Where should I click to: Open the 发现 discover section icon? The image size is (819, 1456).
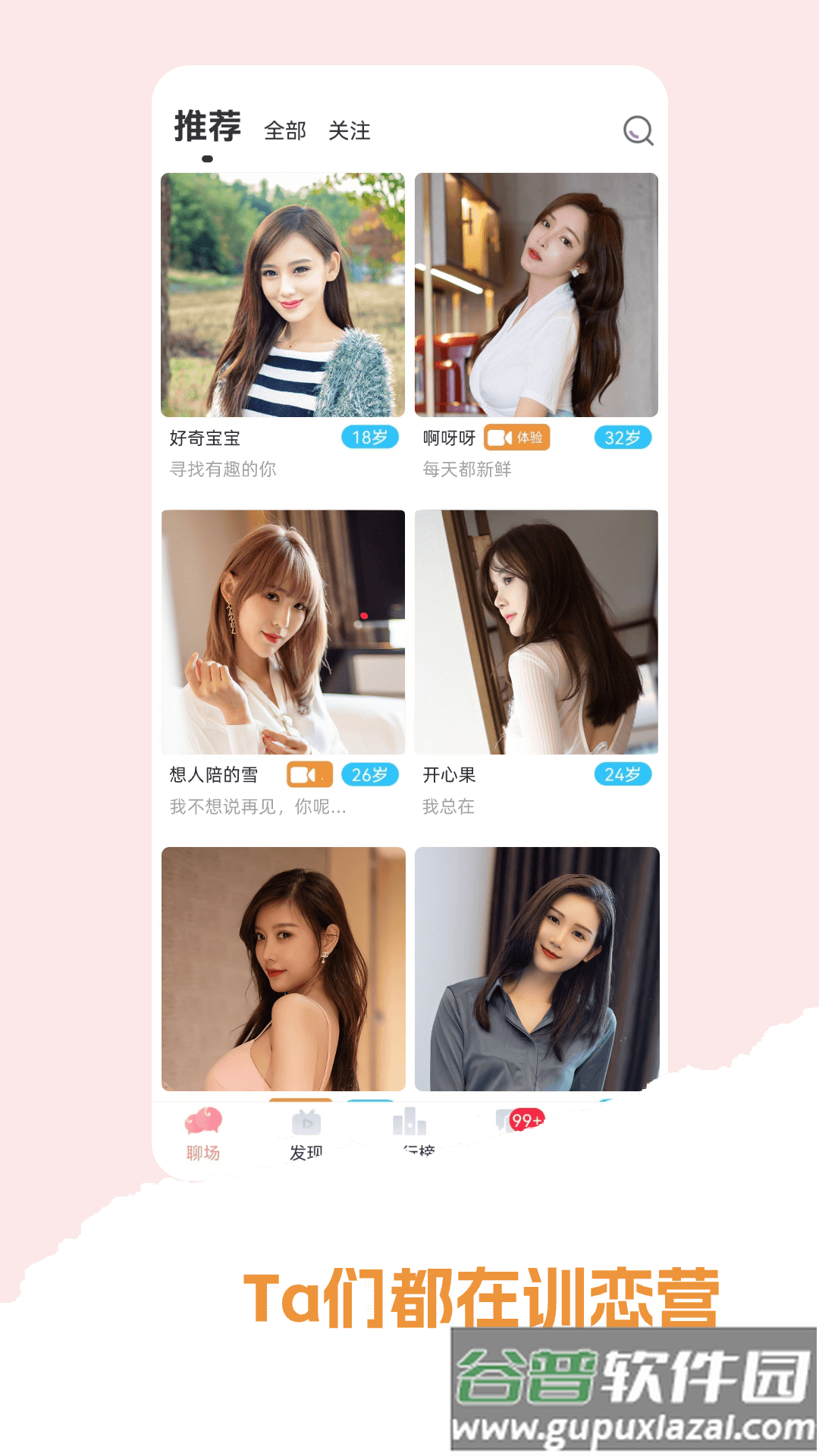point(306,1121)
